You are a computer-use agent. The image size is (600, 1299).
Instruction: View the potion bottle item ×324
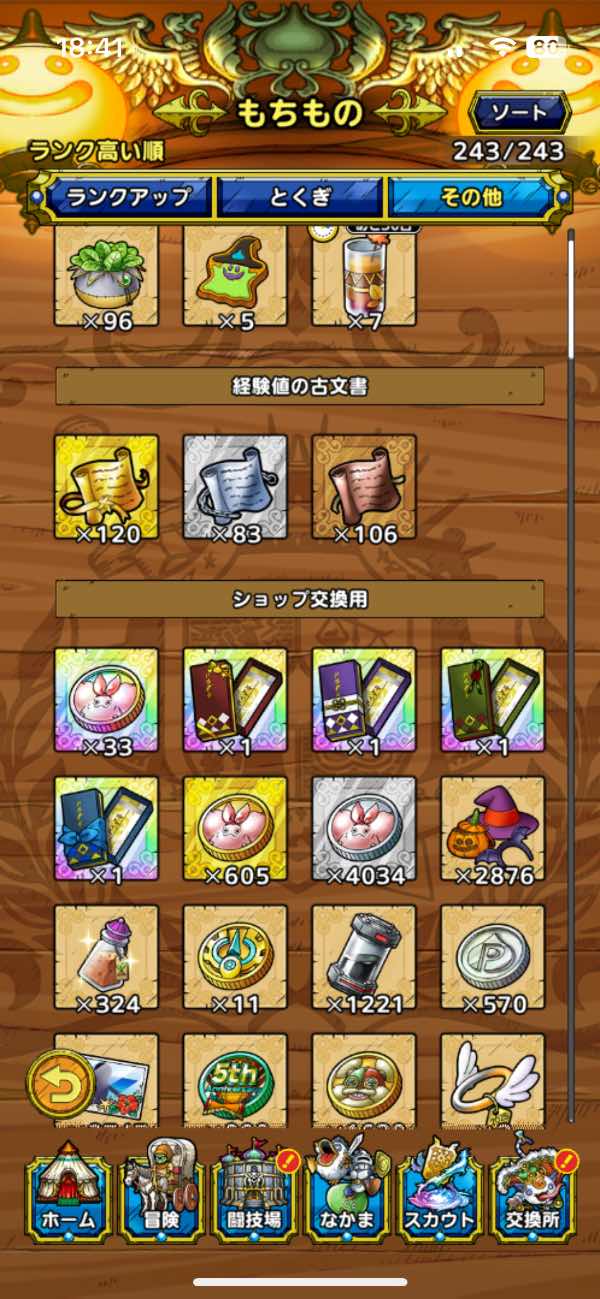point(106,958)
